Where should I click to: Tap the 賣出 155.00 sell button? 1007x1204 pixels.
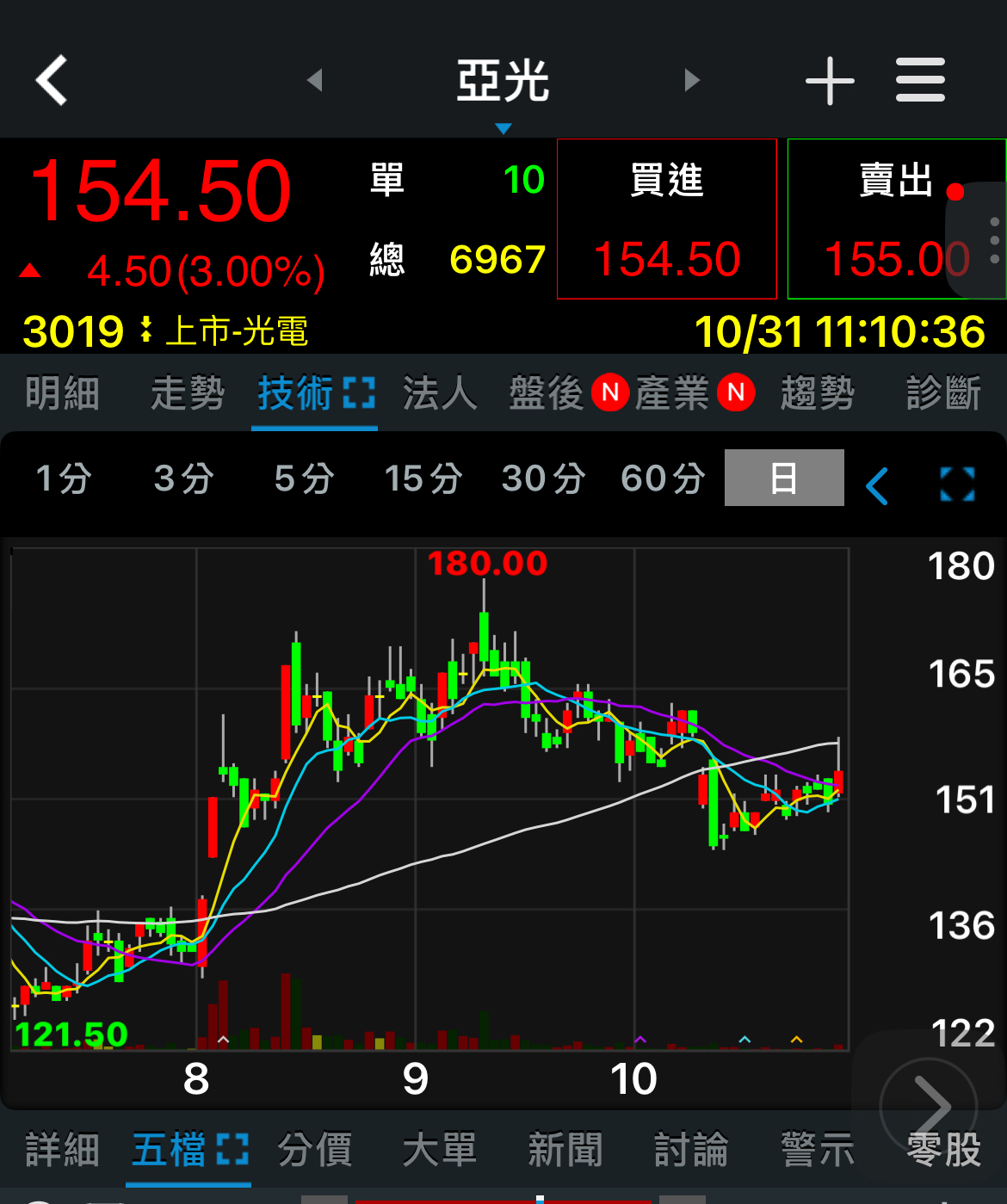[x=896, y=219]
